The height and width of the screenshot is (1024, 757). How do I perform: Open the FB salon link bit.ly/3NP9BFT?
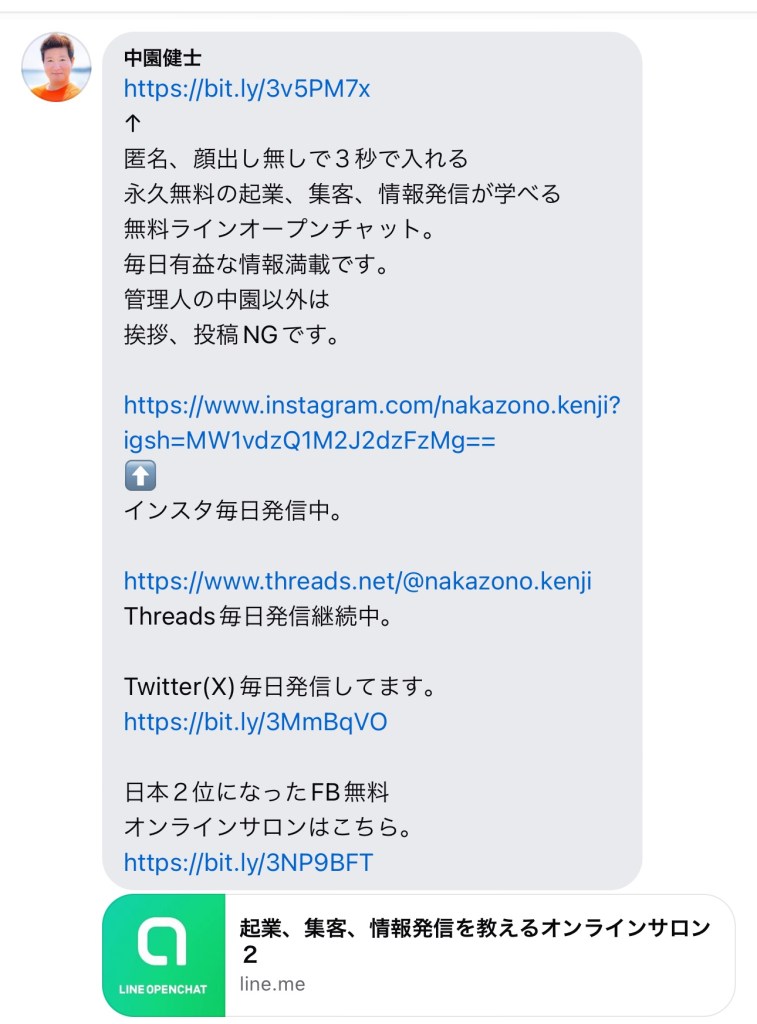(248, 862)
